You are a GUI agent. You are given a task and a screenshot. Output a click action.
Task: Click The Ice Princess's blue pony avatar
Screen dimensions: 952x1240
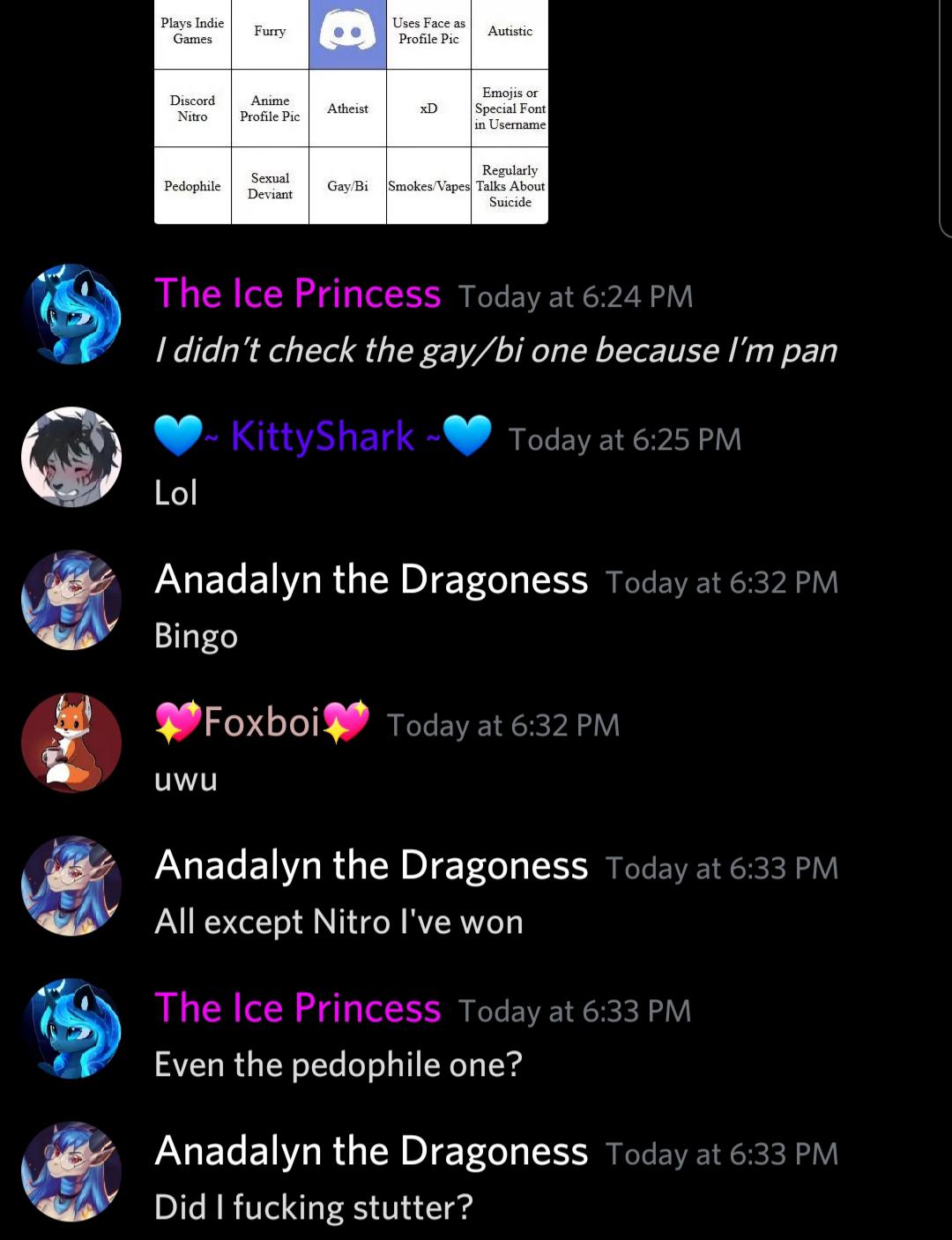pos(71,313)
